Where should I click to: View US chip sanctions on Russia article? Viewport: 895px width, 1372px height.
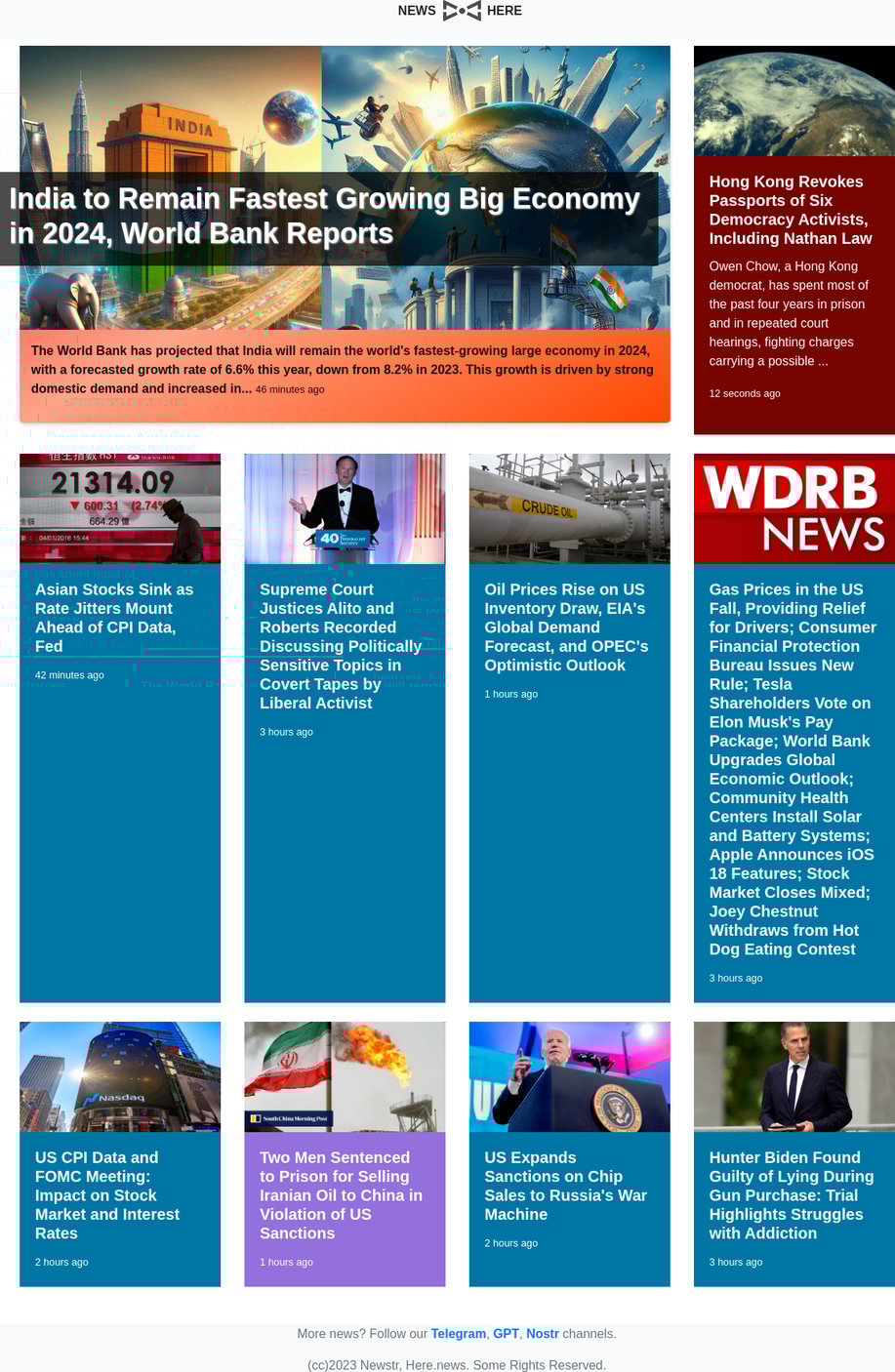(x=565, y=1186)
